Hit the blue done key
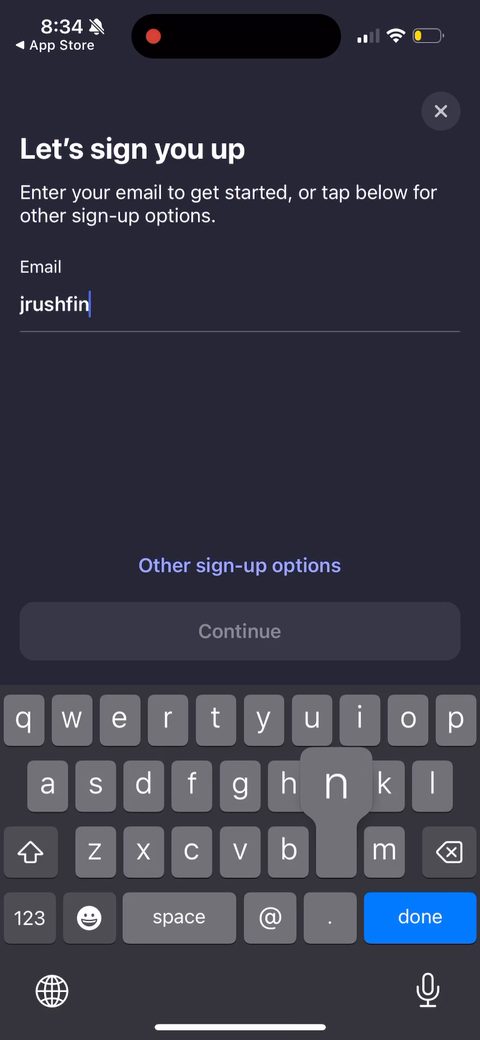Screen dimensions: 480x1040 pyautogui.click(x=420, y=918)
